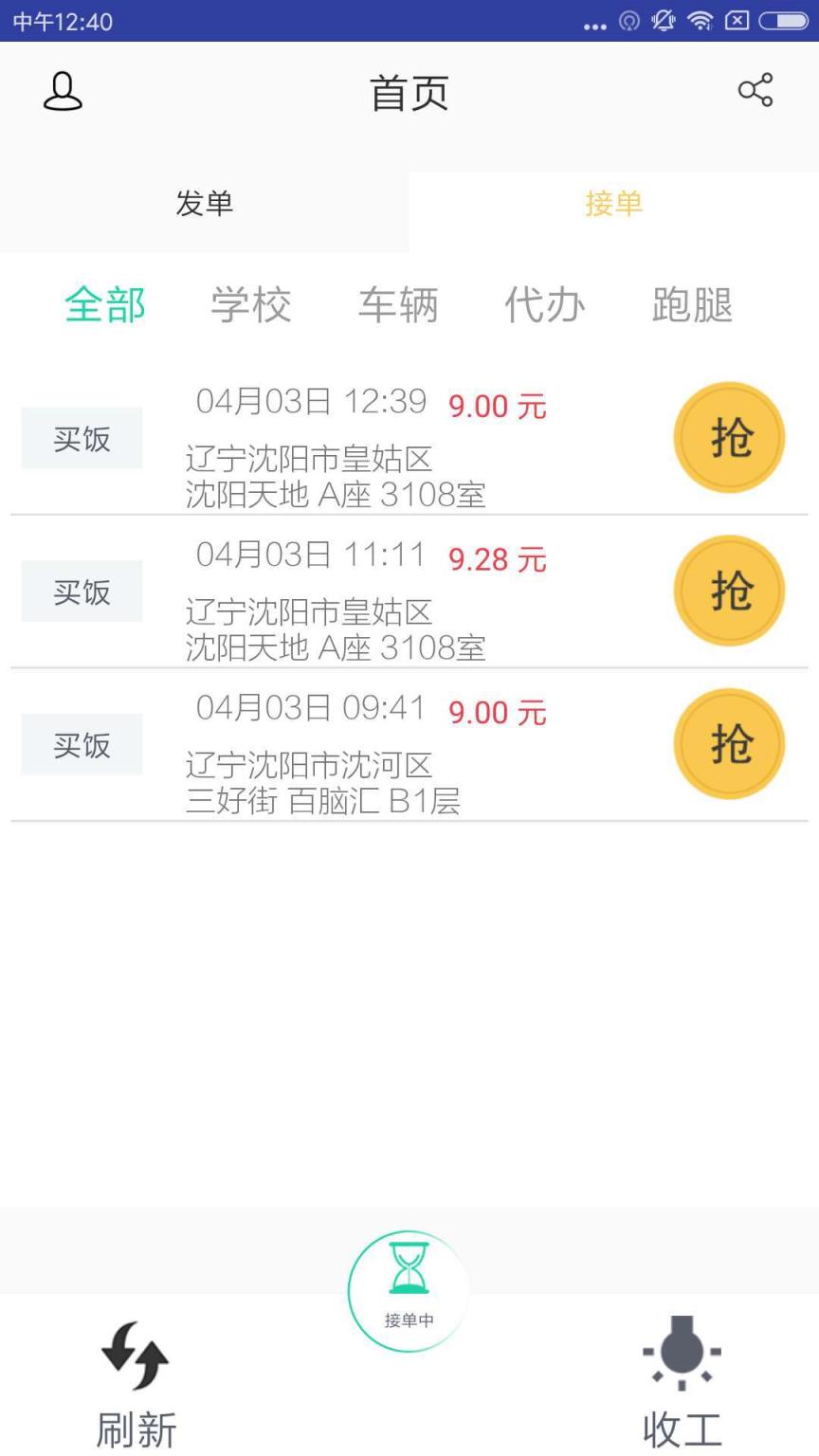Tap the Wi-Fi icon in status bar
The height and width of the screenshot is (1456, 819).
tap(700, 19)
